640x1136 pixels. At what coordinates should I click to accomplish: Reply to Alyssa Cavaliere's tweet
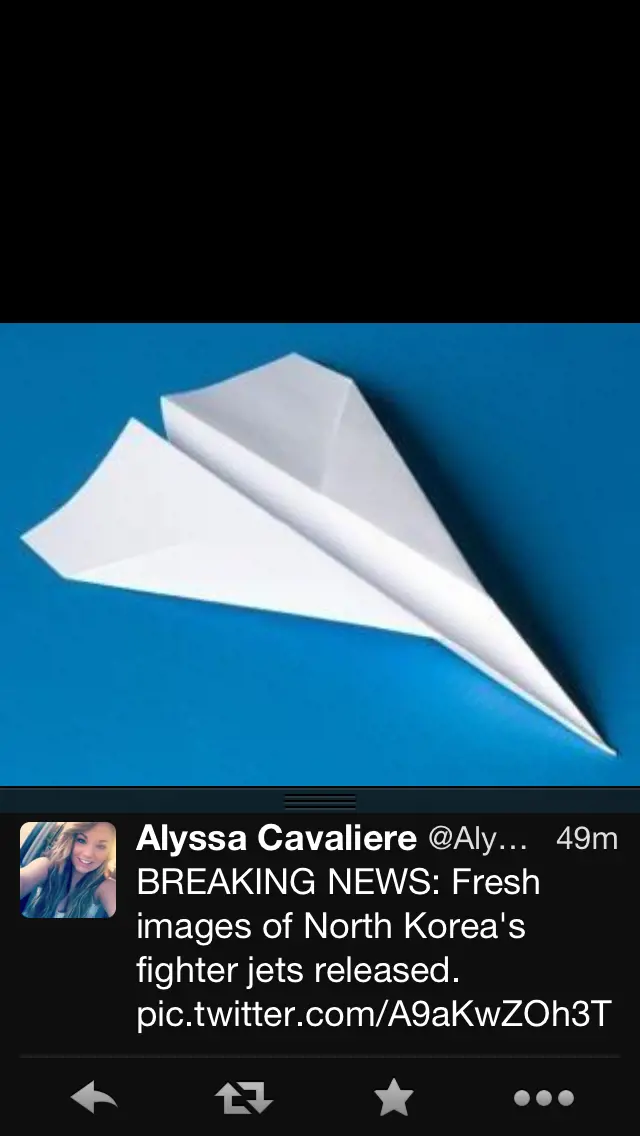tap(95, 1099)
